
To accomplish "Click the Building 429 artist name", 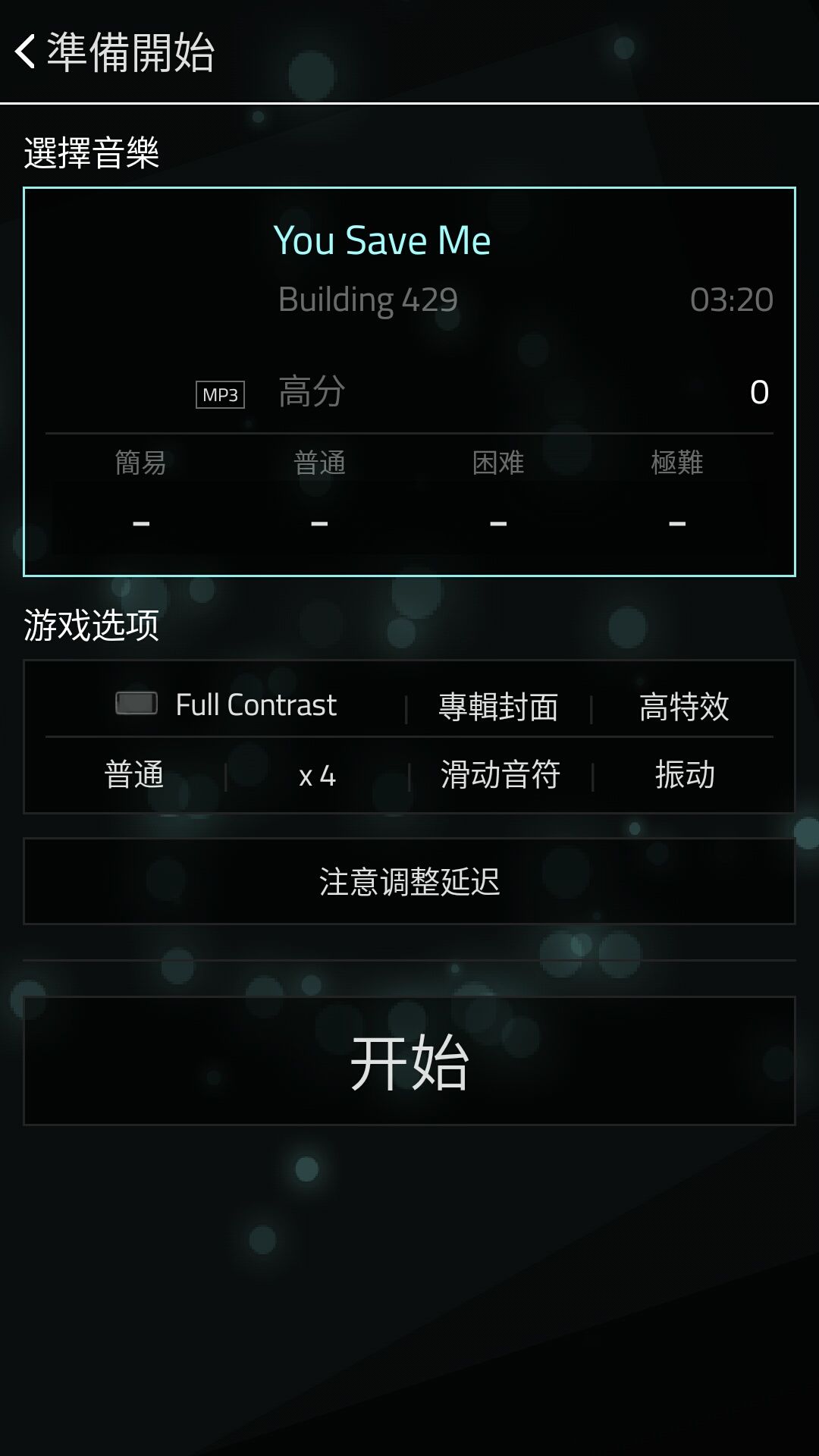I will coord(367,299).
